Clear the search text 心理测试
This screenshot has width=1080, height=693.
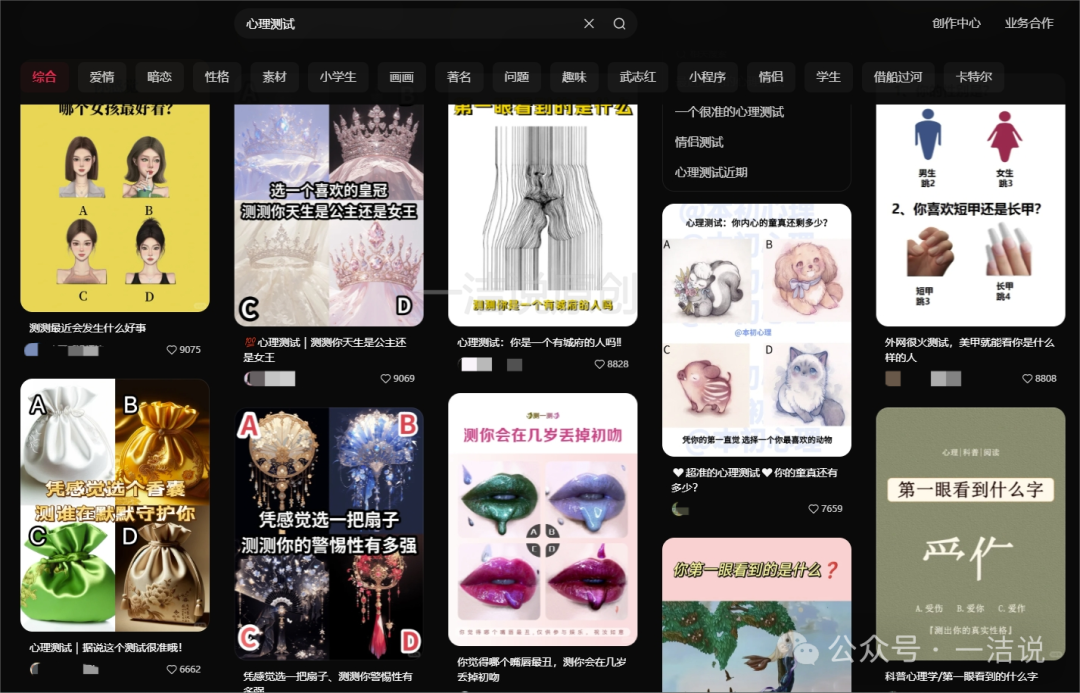(589, 24)
